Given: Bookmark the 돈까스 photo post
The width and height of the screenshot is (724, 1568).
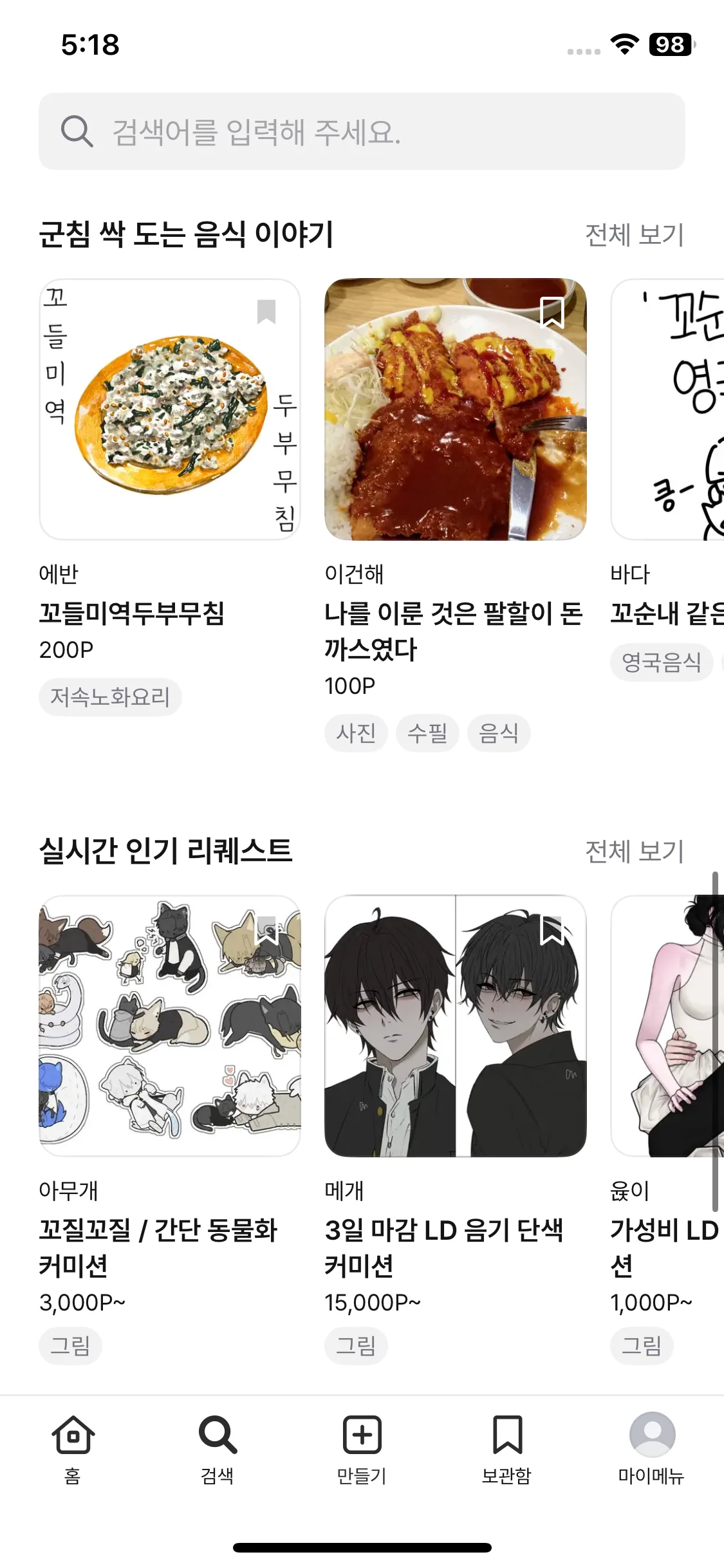Looking at the screenshot, I should pos(552,312).
